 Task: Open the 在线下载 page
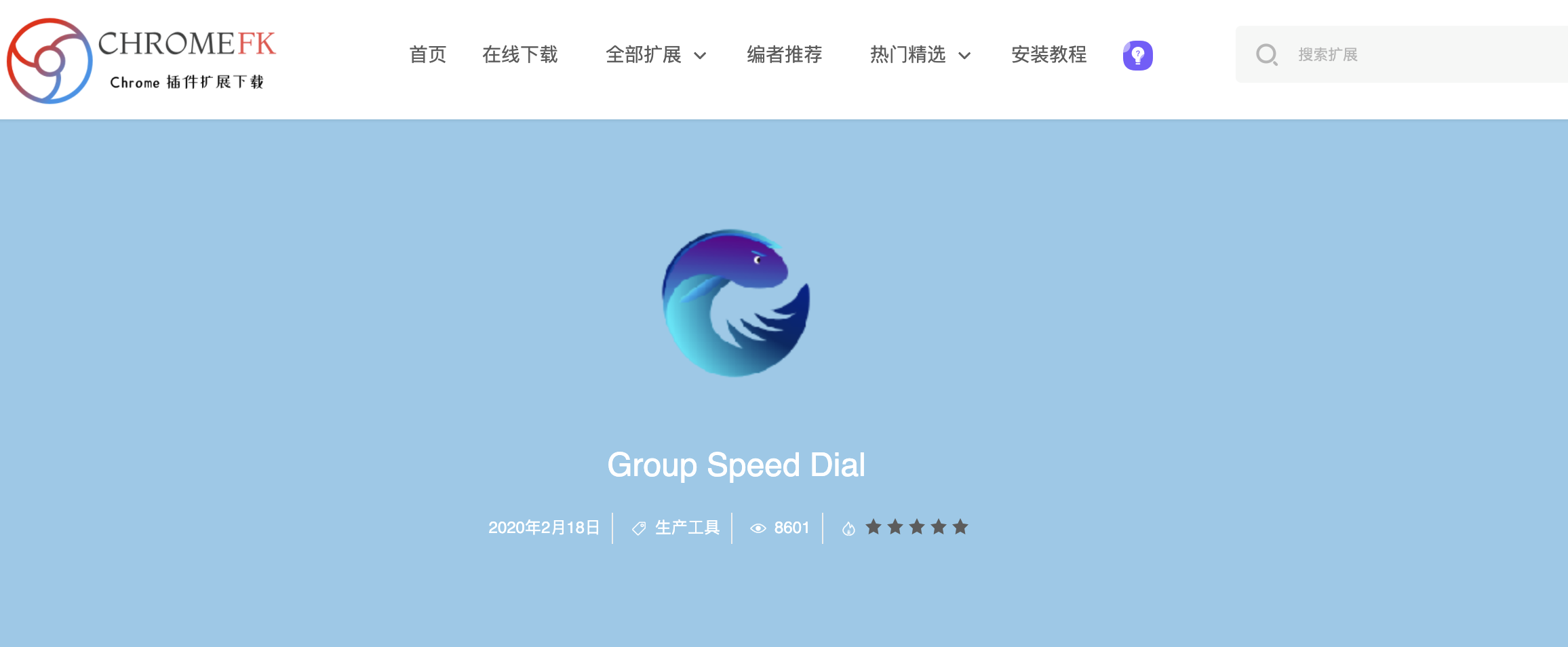tap(520, 54)
